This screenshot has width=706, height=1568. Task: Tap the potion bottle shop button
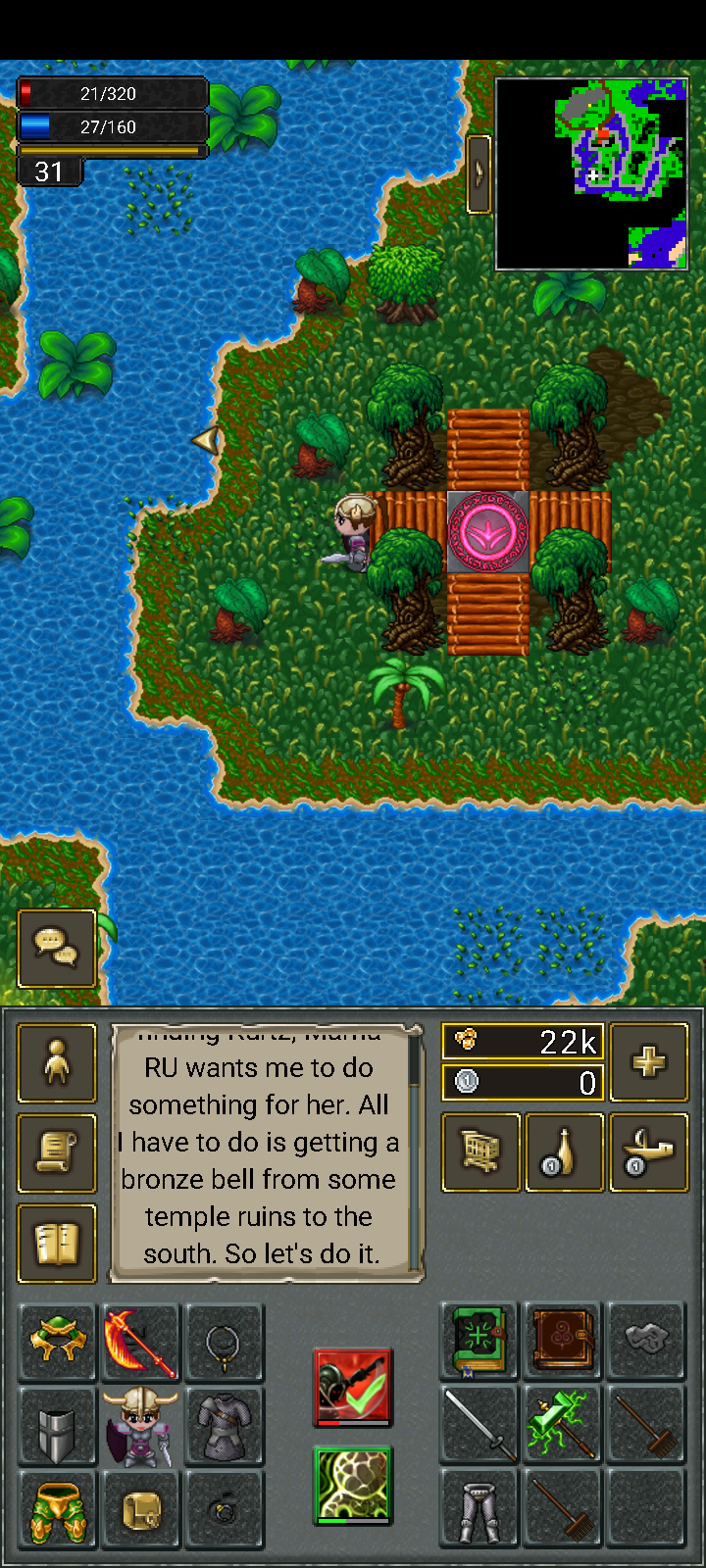tap(565, 1152)
